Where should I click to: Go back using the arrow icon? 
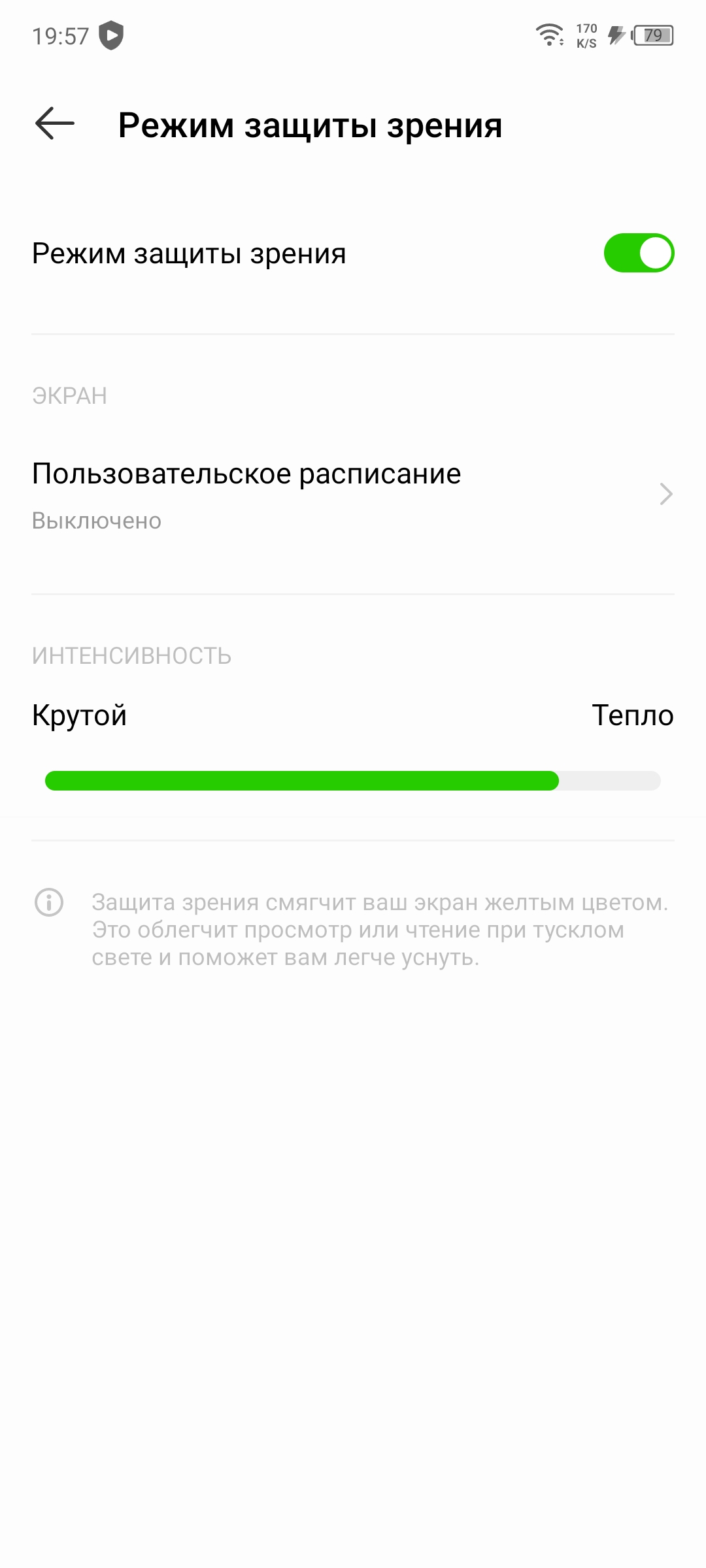55,124
